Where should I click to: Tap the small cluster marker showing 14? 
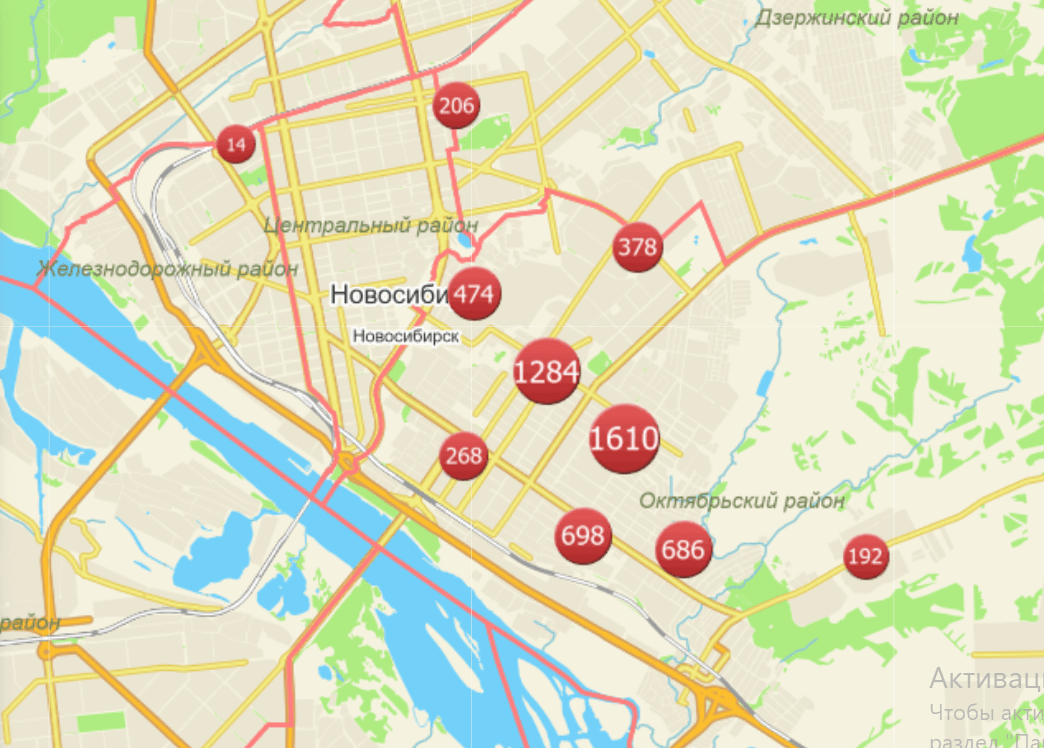pyautogui.click(x=236, y=145)
